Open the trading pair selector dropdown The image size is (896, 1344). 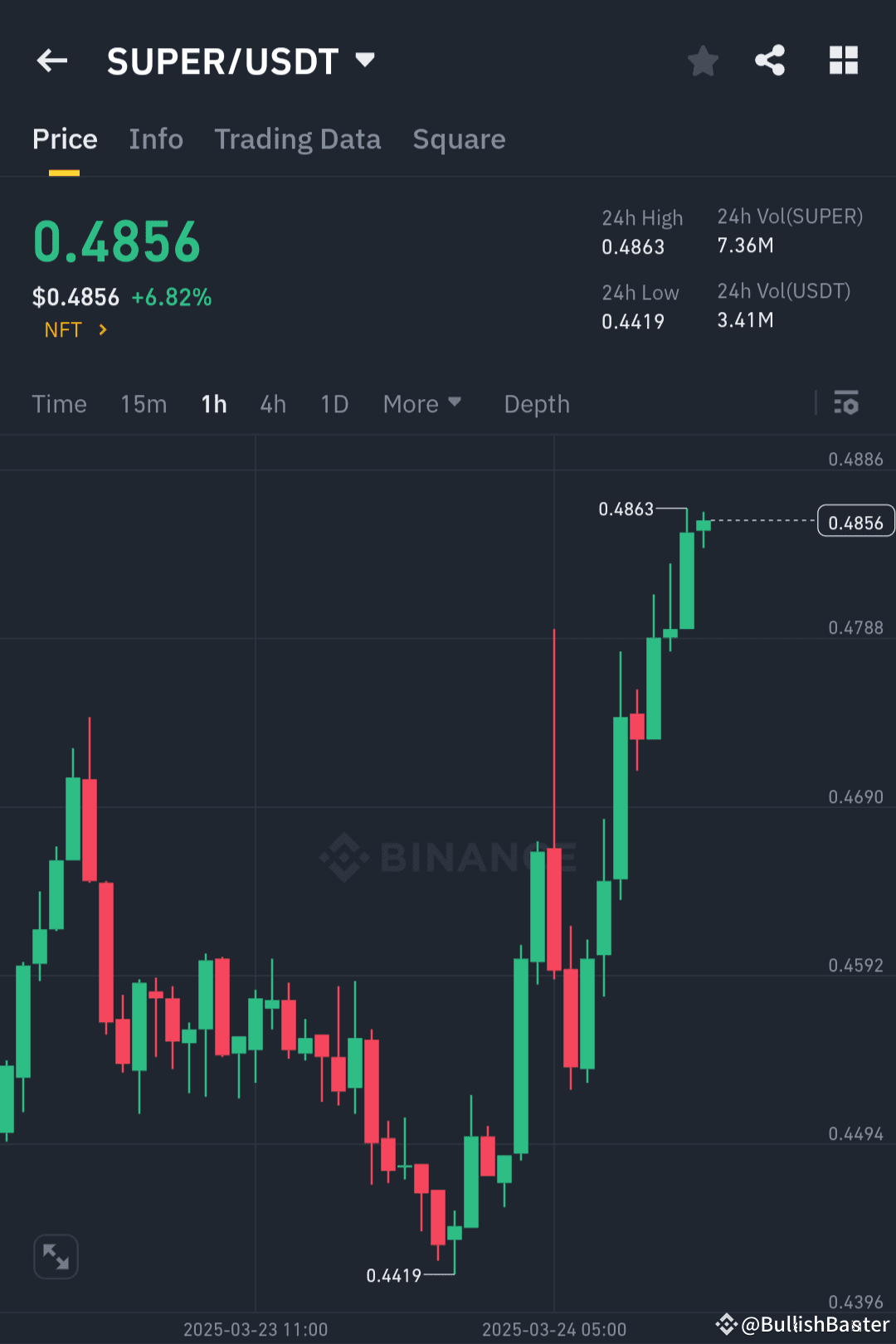(x=365, y=61)
